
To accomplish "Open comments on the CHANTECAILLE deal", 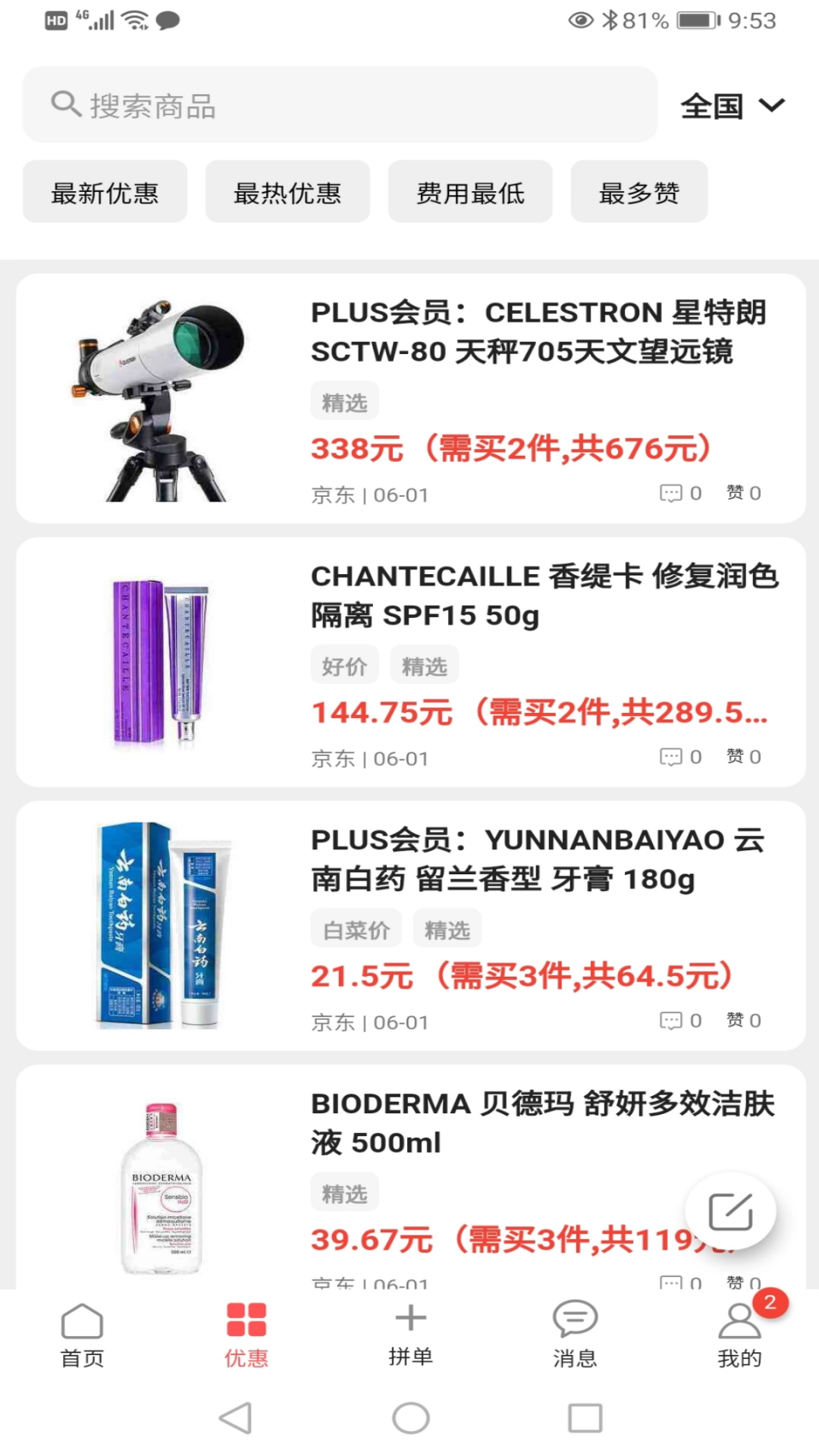I will point(680,757).
